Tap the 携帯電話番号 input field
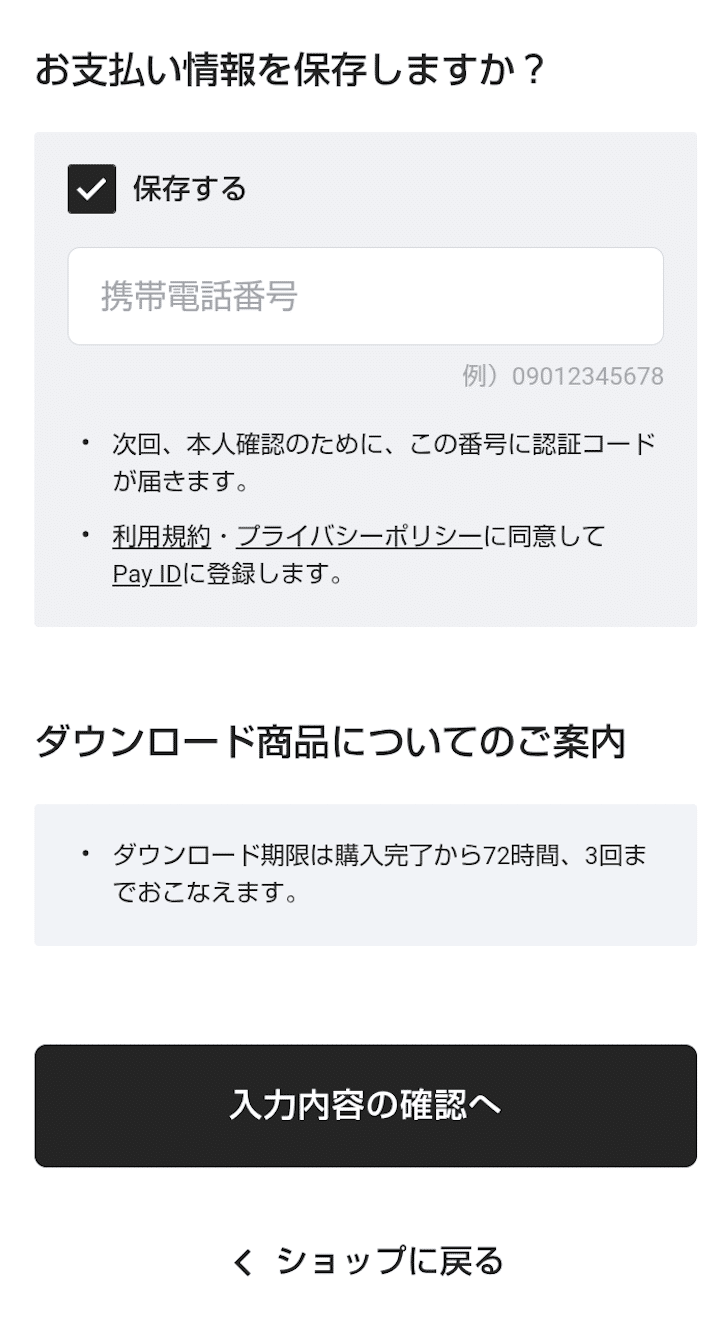Viewport: 728px width, 1330px height. click(365, 296)
